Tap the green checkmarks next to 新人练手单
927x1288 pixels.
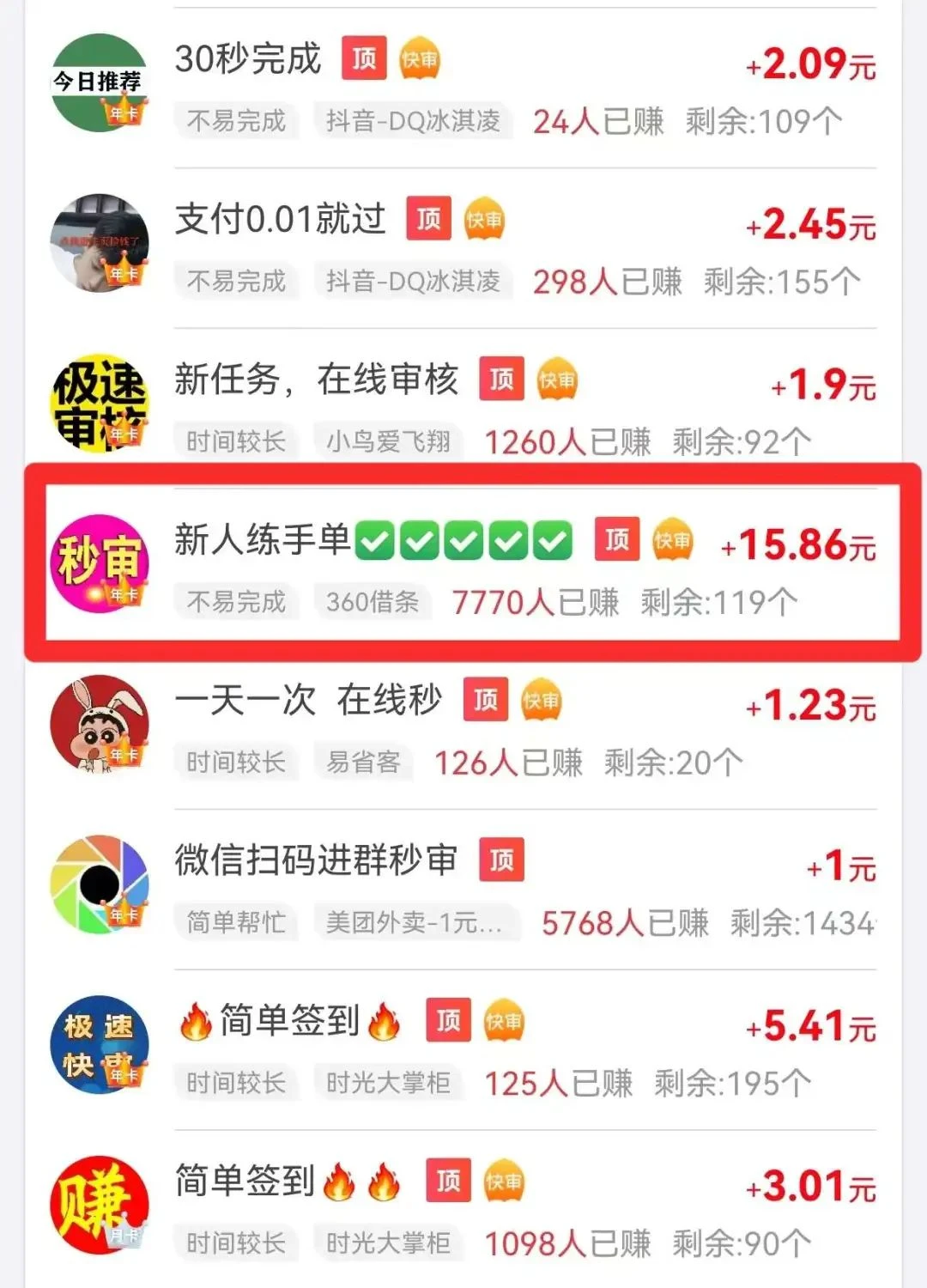point(463,541)
